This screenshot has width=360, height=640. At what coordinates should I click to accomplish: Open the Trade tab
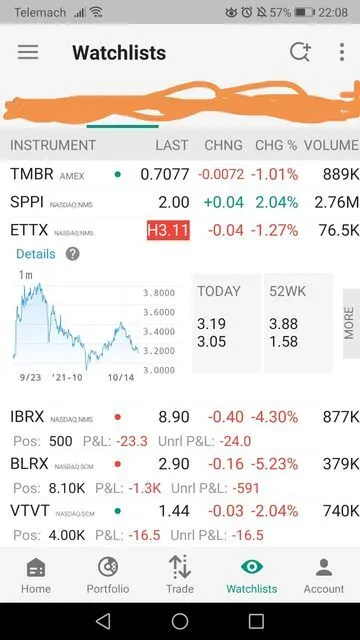point(180,575)
